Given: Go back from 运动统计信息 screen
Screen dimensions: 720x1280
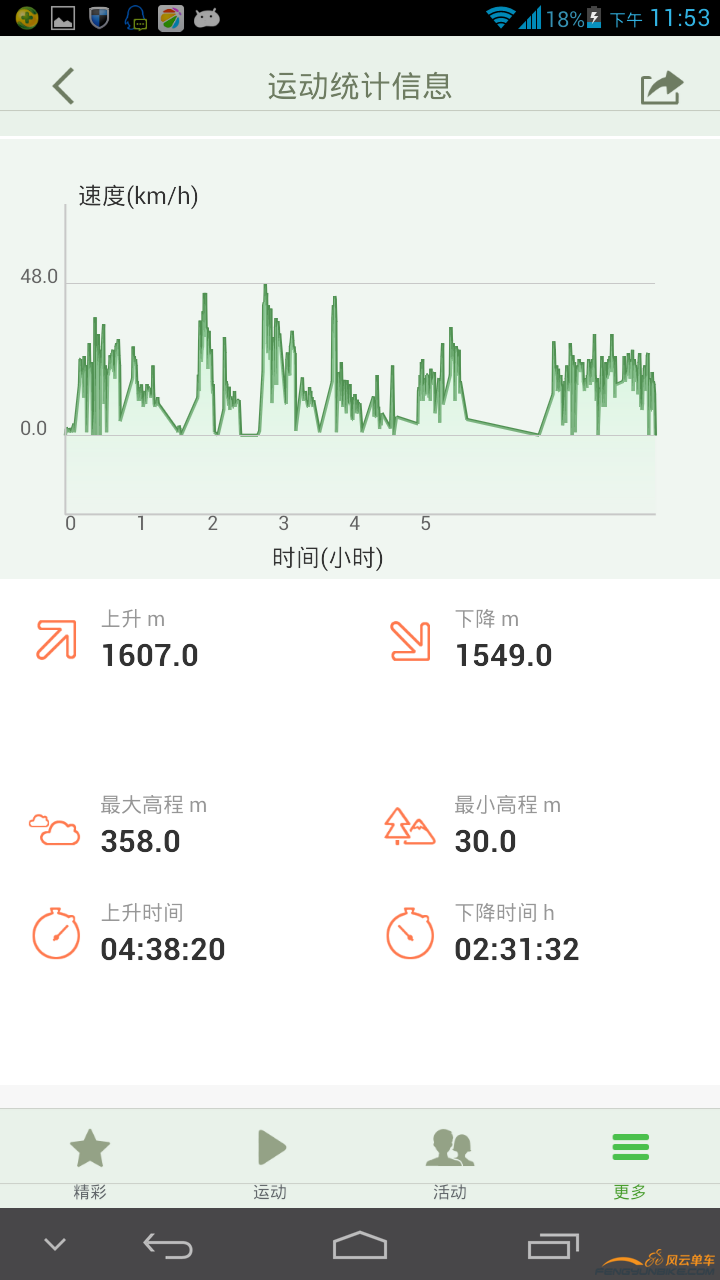Looking at the screenshot, I should click(64, 86).
